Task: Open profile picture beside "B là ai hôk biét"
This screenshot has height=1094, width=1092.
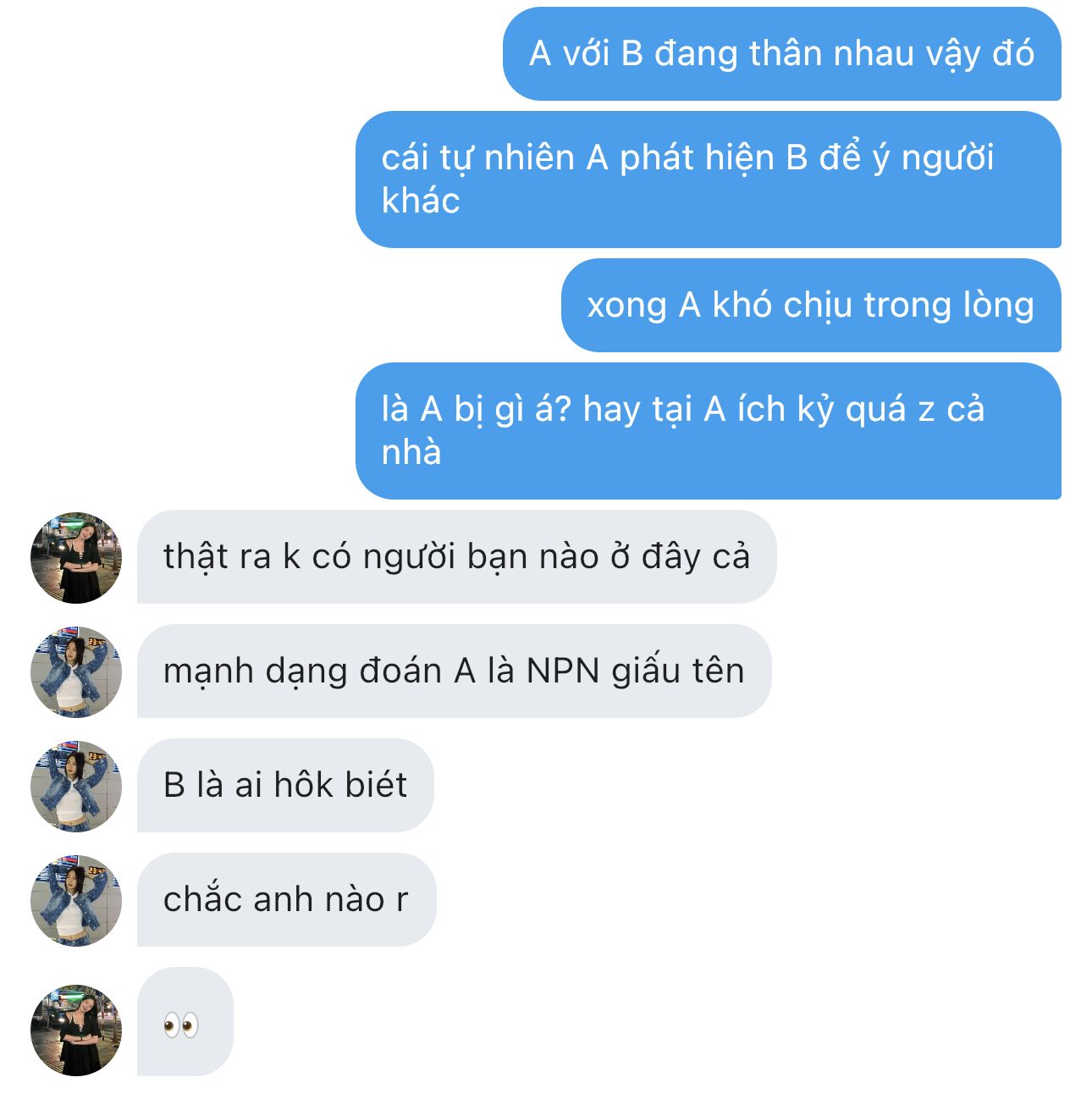Action: click(x=76, y=787)
